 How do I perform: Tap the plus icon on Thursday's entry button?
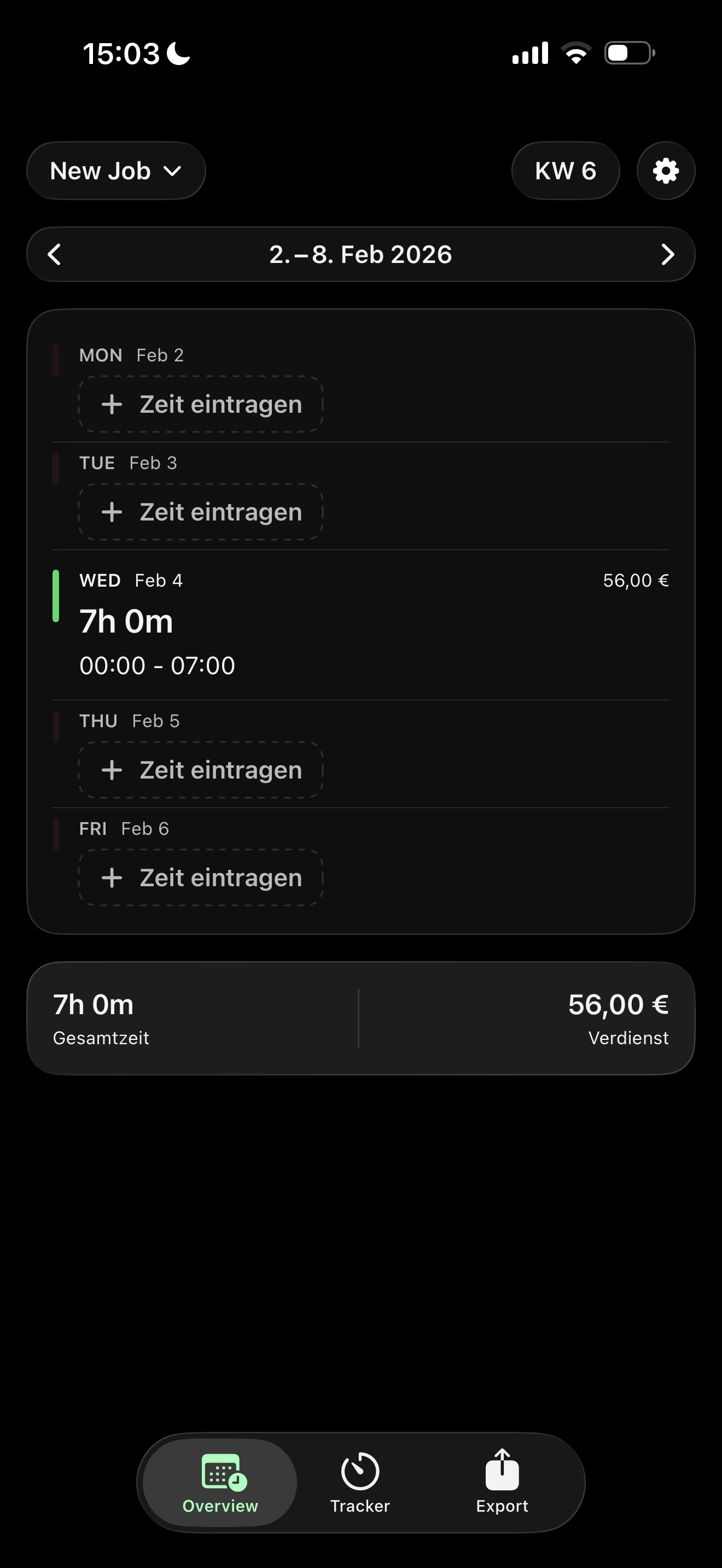[112, 769]
